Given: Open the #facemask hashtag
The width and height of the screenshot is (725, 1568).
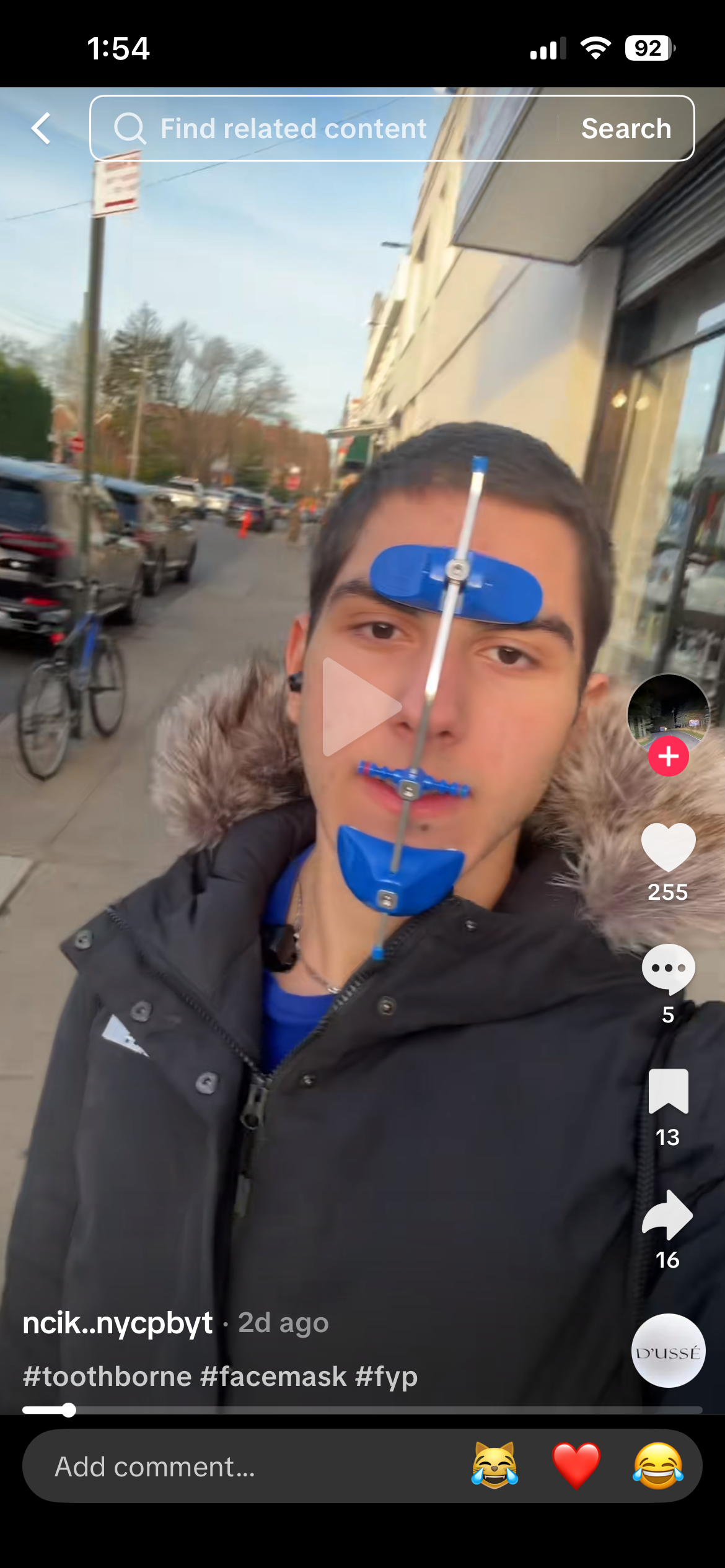Looking at the screenshot, I should [x=273, y=1376].
